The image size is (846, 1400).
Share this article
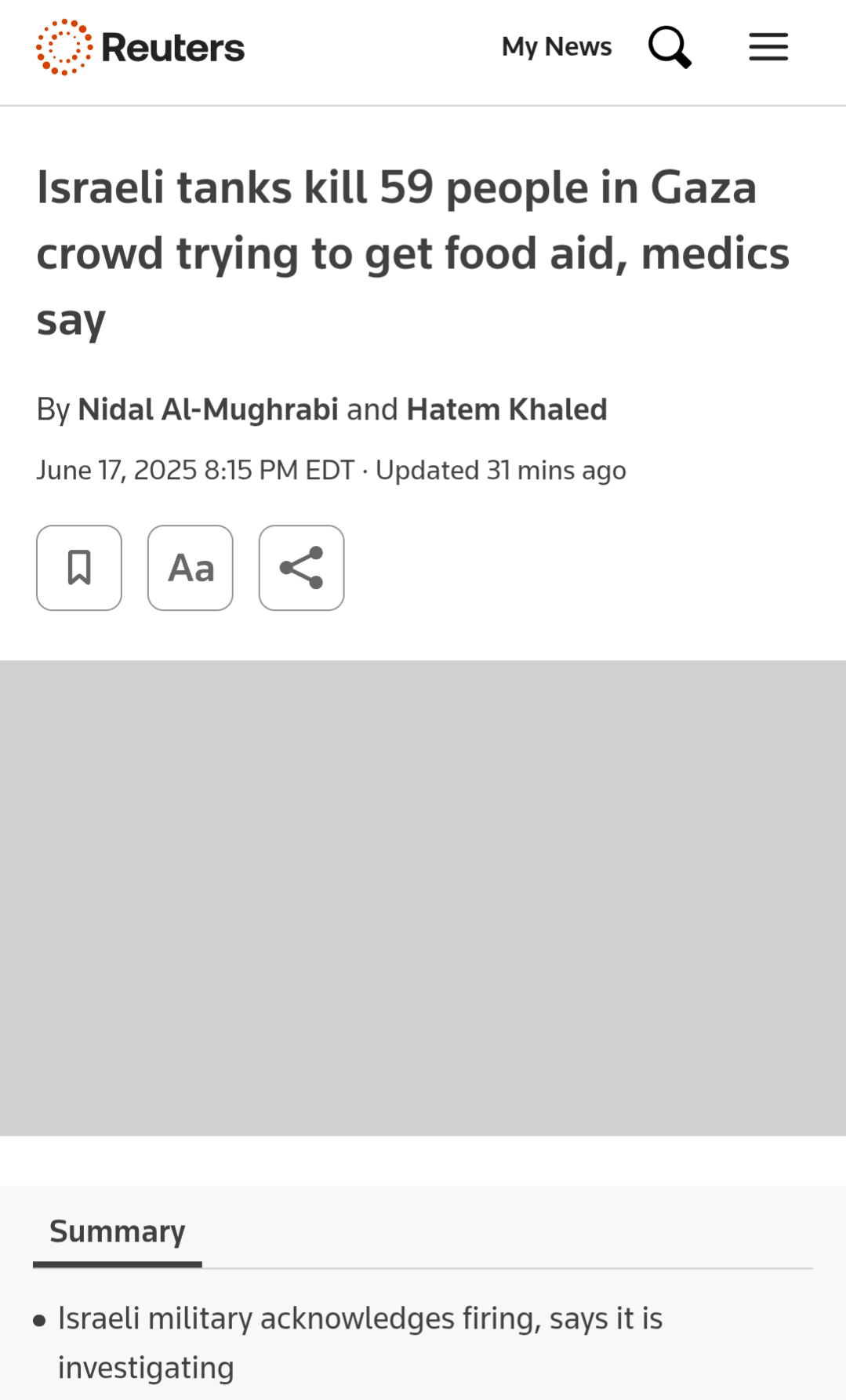pyautogui.click(x=302, y=568)
